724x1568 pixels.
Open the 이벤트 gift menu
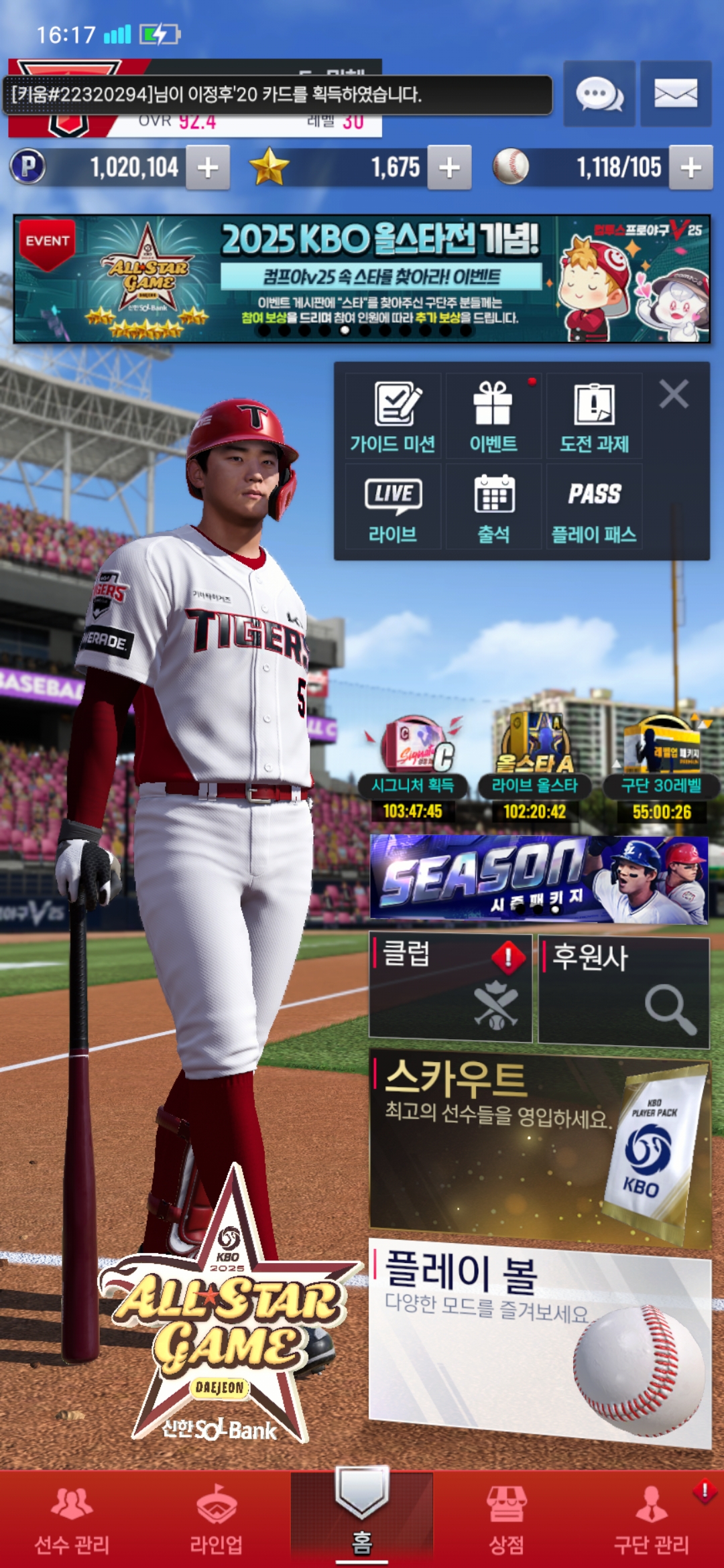[x=493, y=417]
